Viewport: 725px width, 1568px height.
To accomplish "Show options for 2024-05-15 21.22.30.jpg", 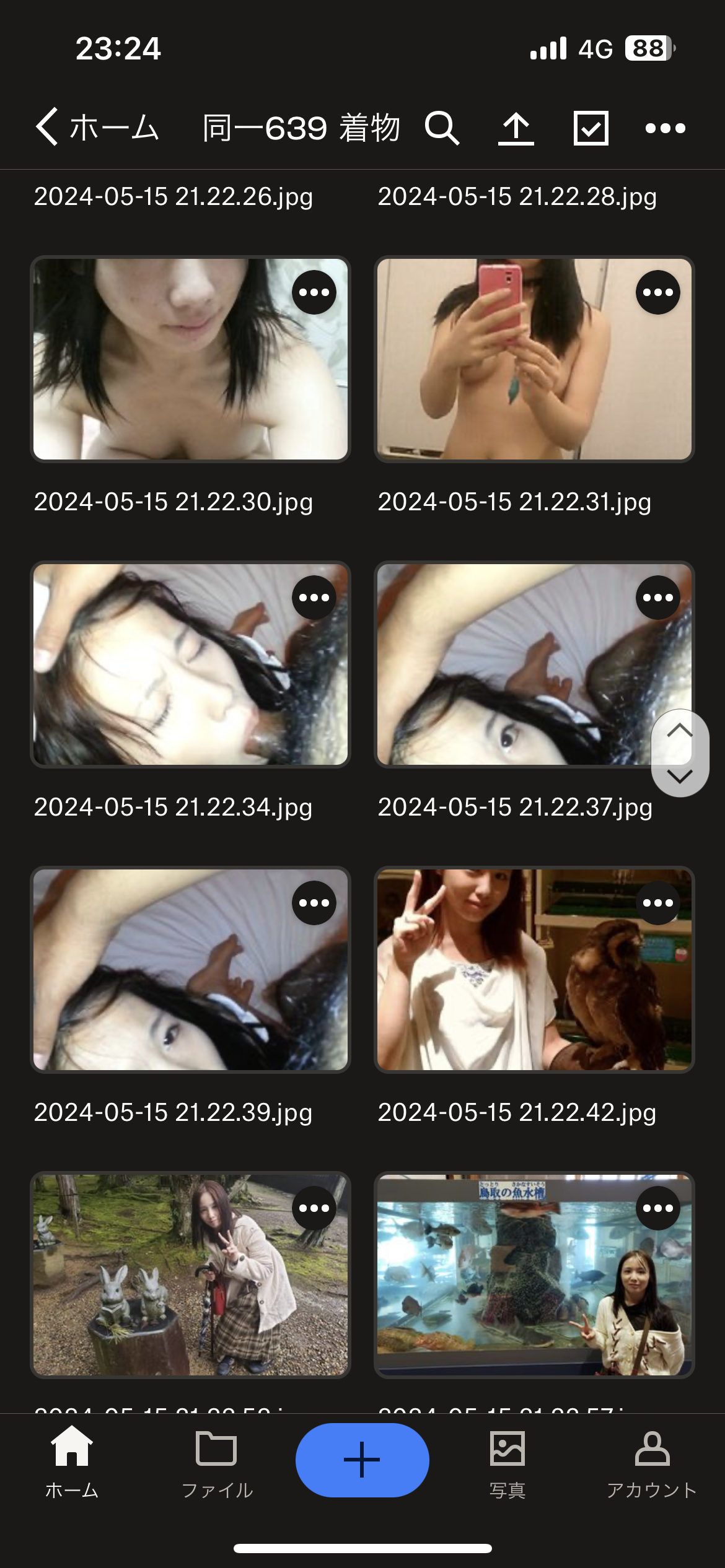I will click(314, 292).
